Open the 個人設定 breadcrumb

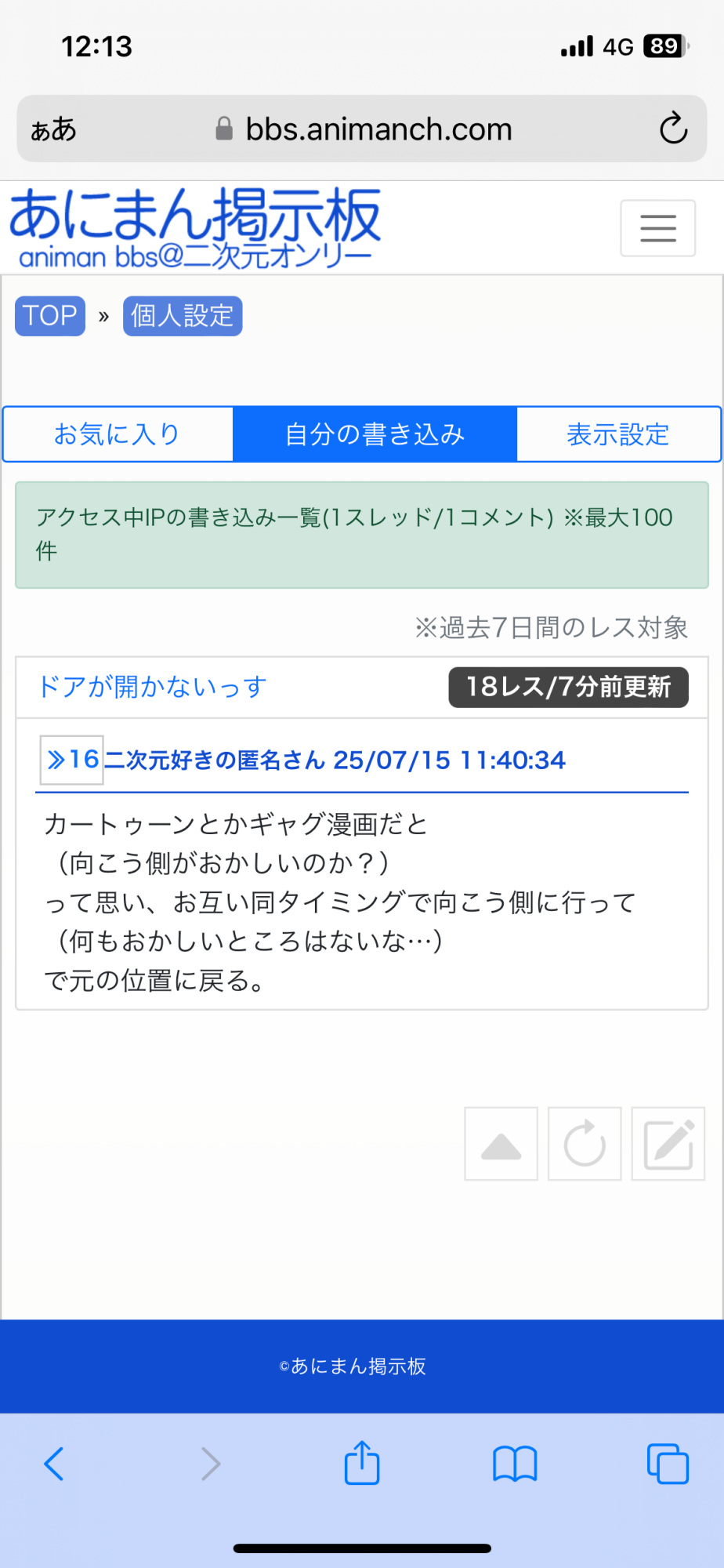click(x=183, y=316)
